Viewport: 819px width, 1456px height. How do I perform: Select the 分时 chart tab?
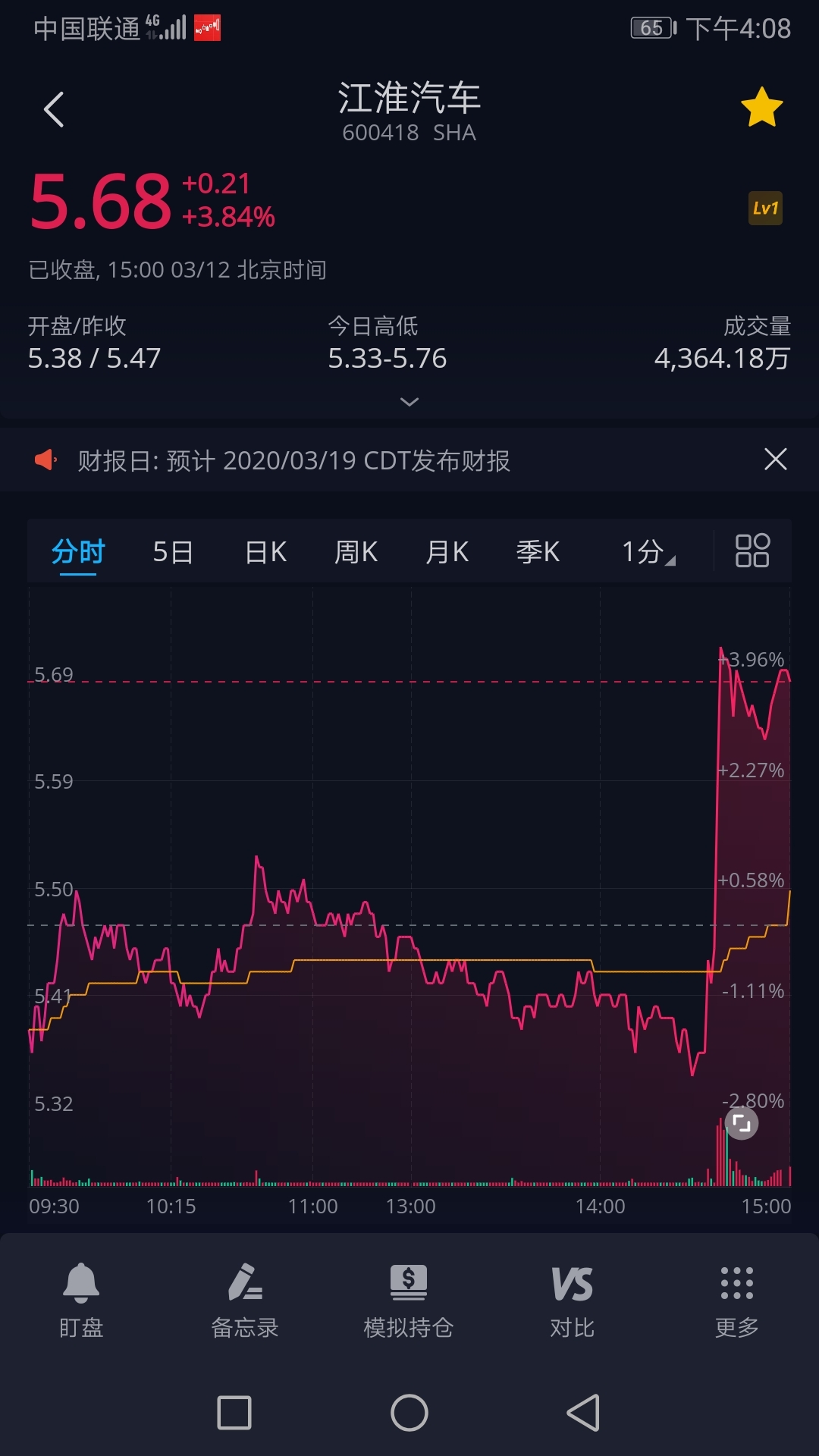tap(78, 552)
